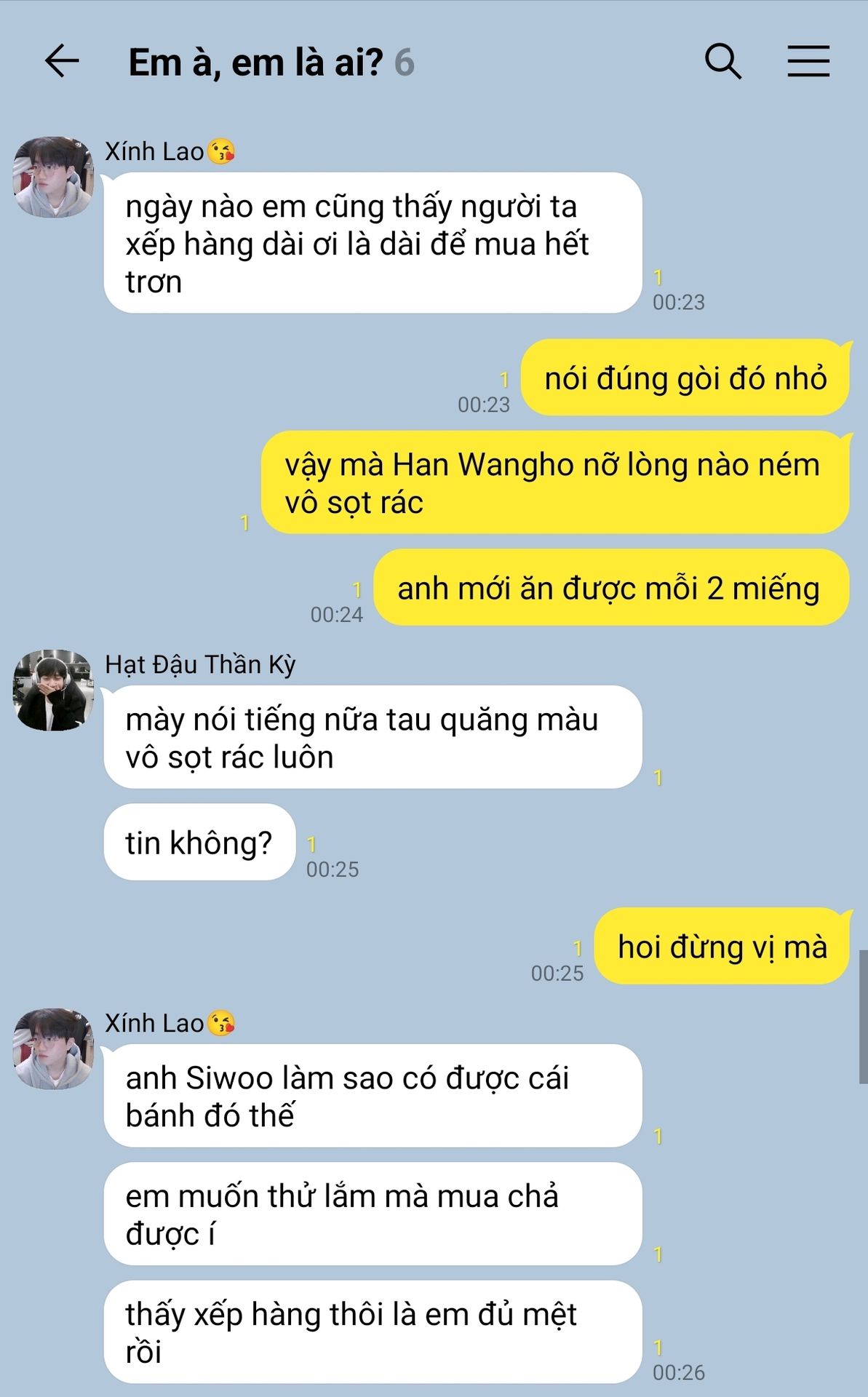Go back from the group chat

pos(62,61)
